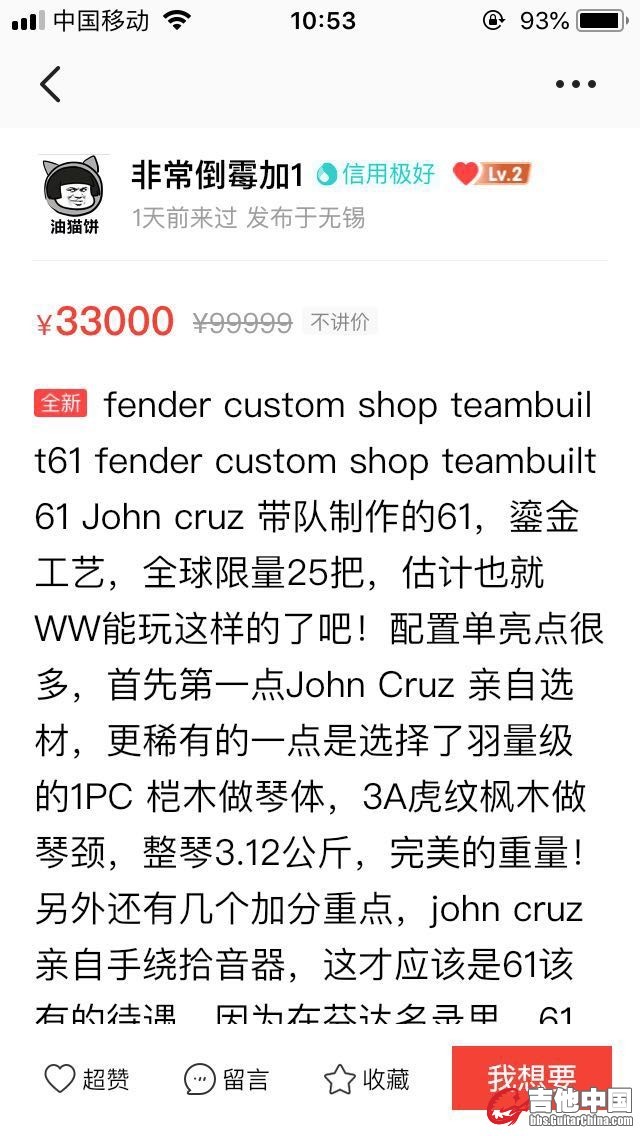Tap the red 我想要 button
This screenshot has width=640, height=1136.
pyautogui.click(x=531, y=1077)
